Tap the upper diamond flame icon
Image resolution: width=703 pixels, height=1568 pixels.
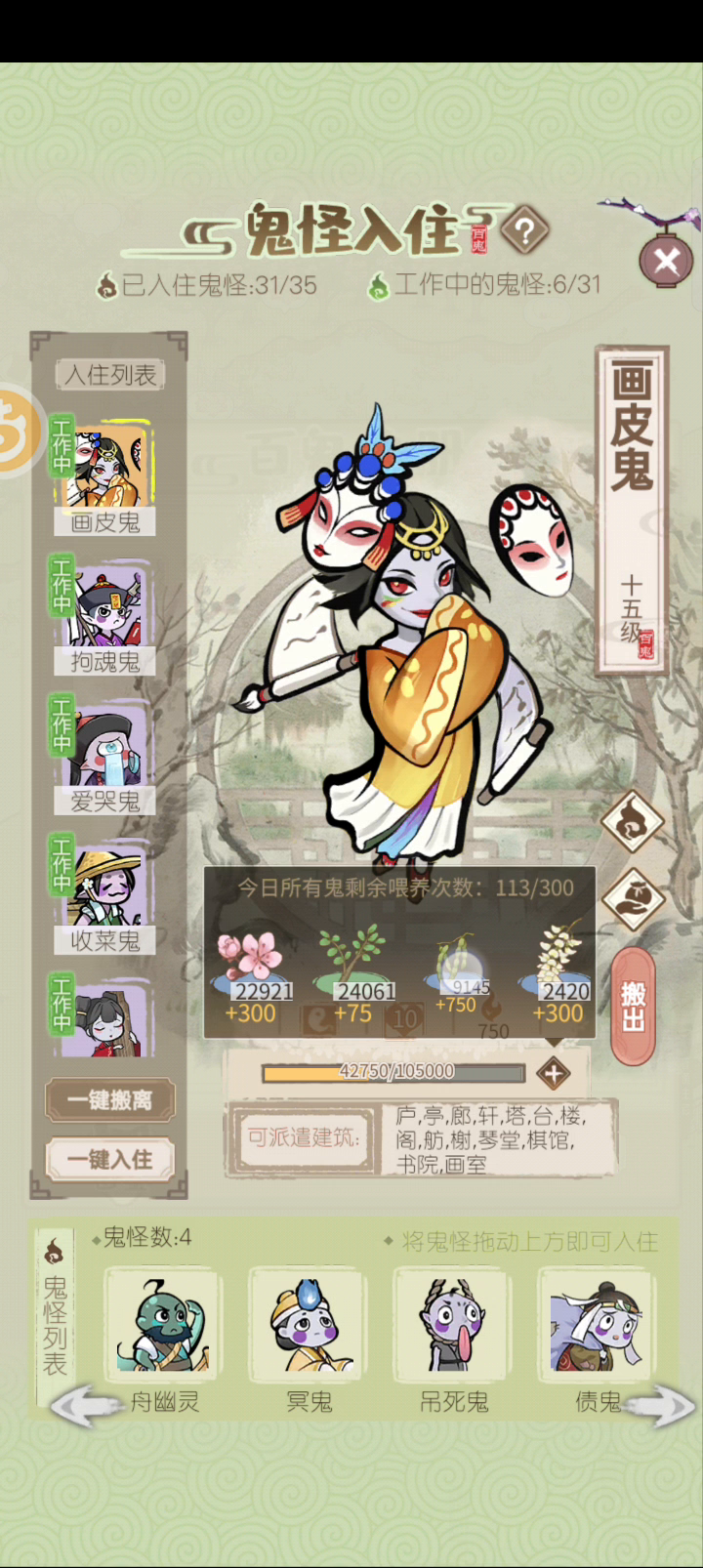coord(633,822)
